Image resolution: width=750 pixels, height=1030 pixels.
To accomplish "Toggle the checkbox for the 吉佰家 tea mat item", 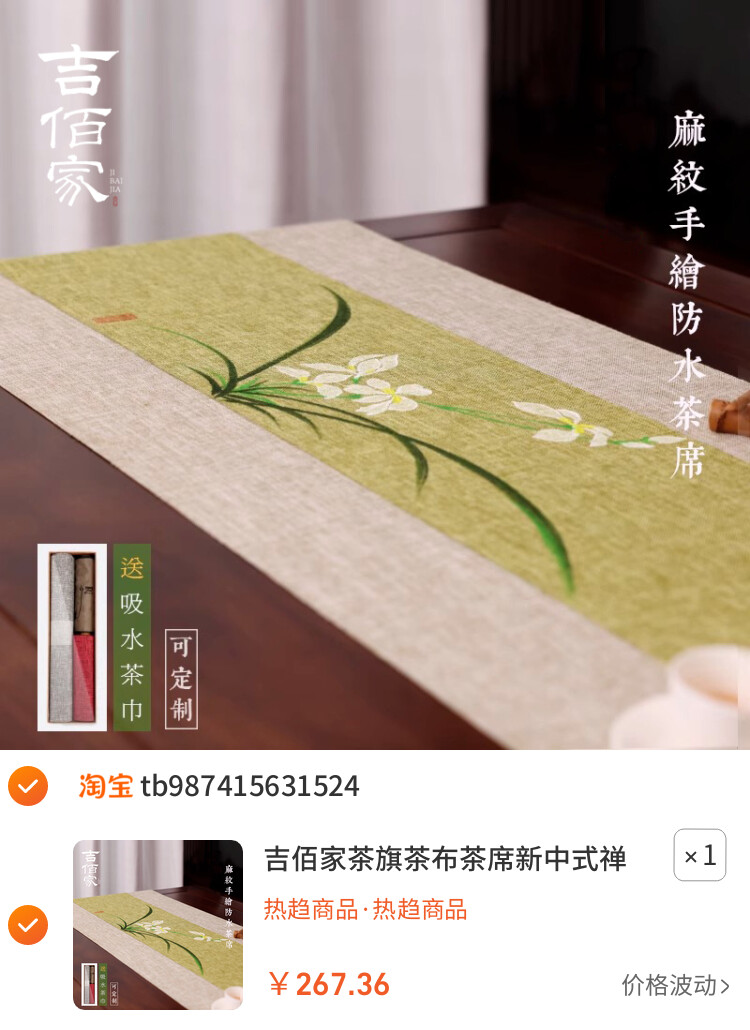I will pyautogui.click(x=28, y=925).
